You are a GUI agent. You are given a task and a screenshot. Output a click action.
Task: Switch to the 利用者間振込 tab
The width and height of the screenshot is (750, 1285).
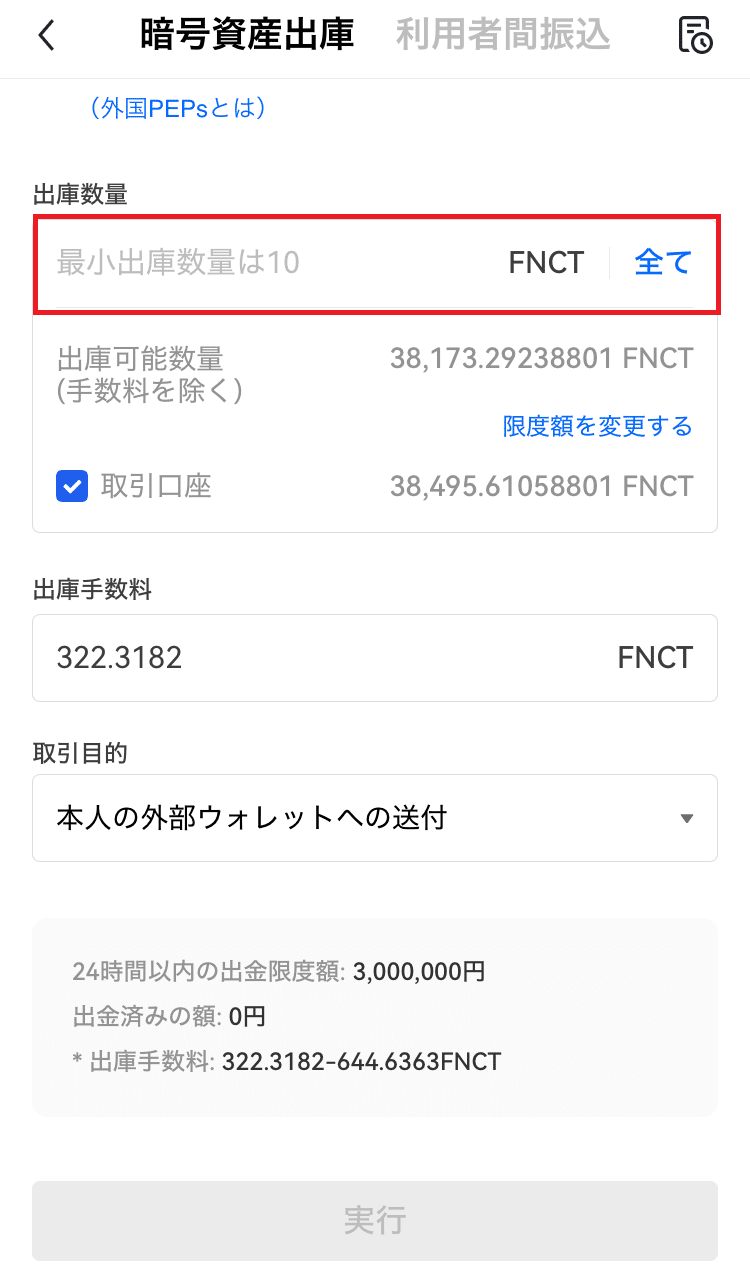pyautogui.click(x=502, y=36)
